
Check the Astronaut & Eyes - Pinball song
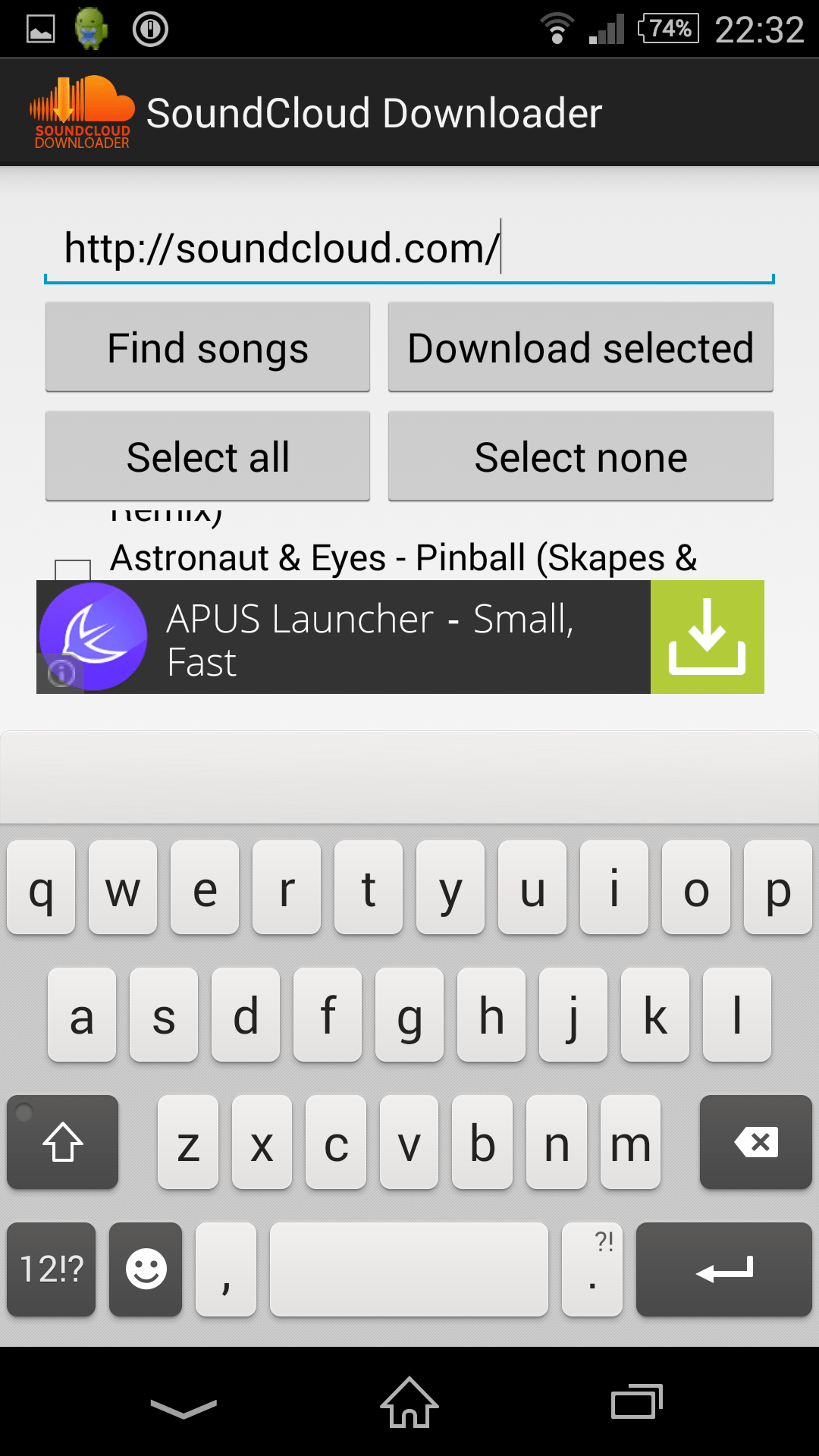73,570
